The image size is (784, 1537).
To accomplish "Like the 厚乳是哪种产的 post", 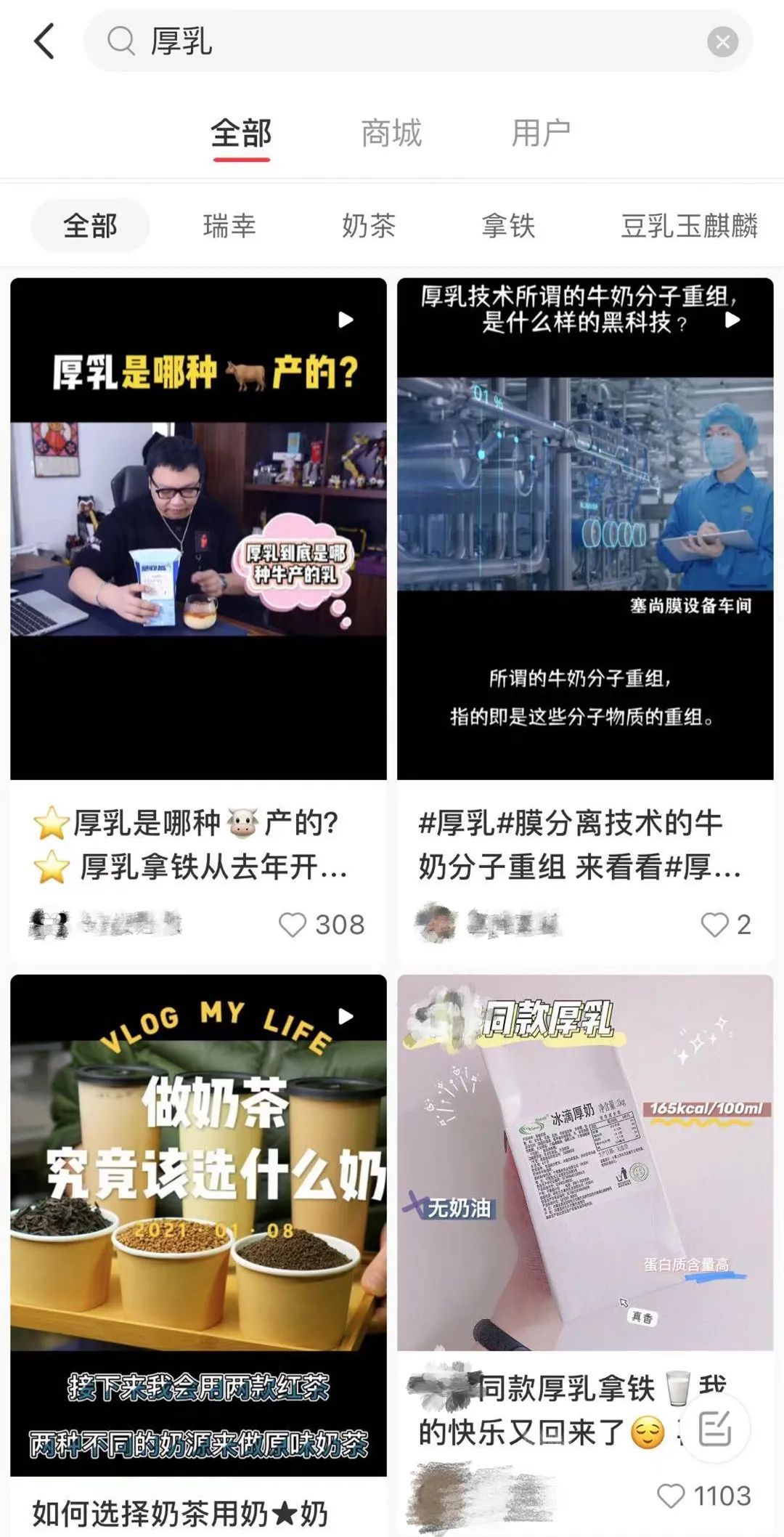I will tap(293, 925).
